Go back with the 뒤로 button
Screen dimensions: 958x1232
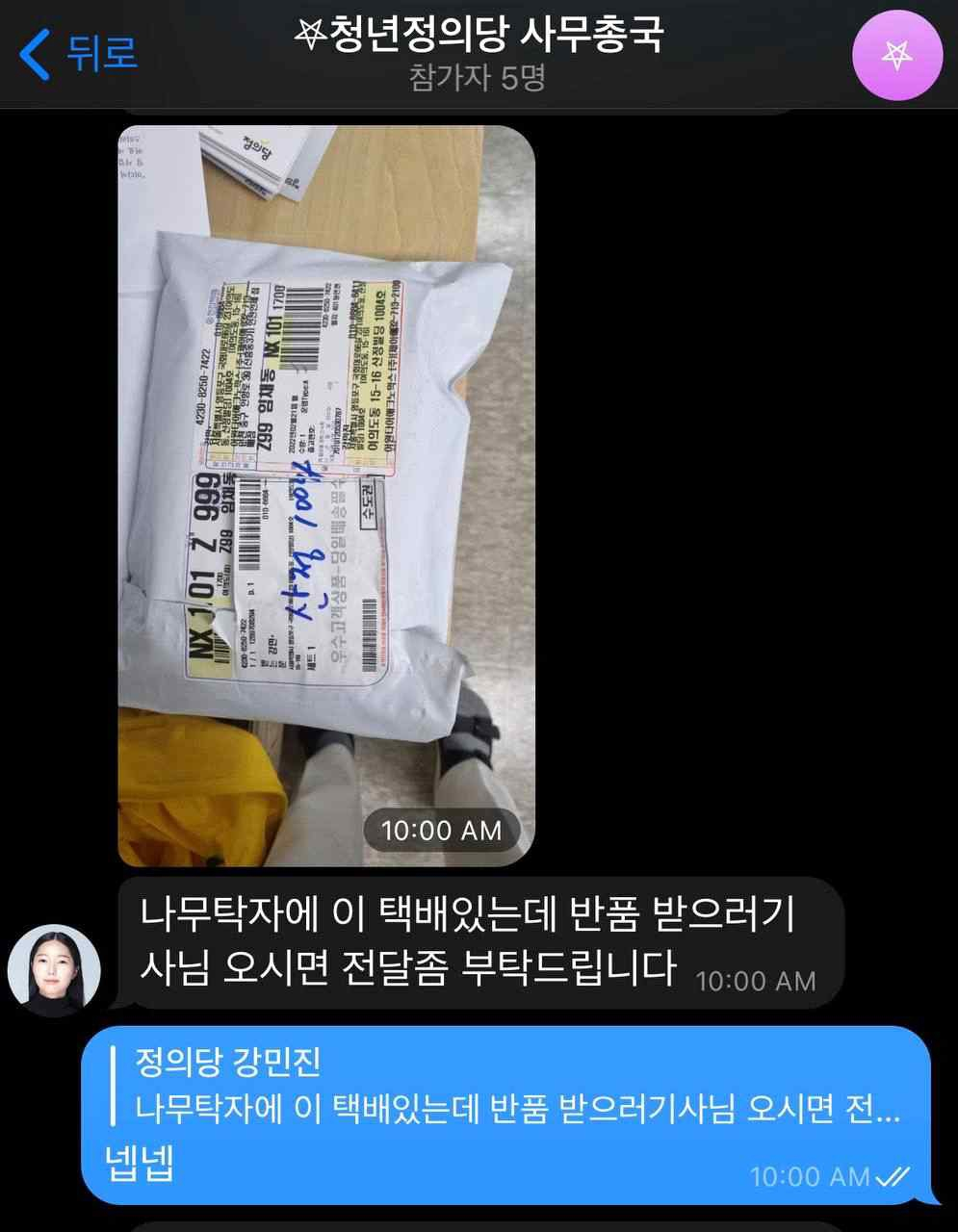click(x=79, y=52)
